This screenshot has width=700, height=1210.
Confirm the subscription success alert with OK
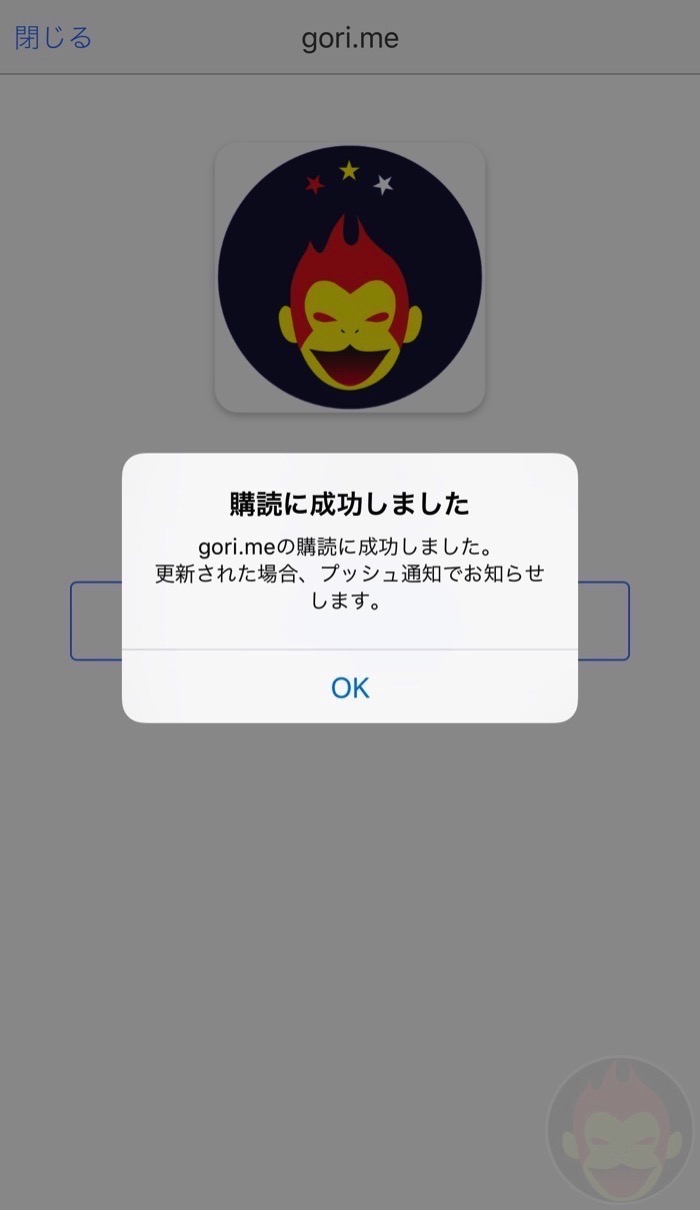[x=350, y=687]
